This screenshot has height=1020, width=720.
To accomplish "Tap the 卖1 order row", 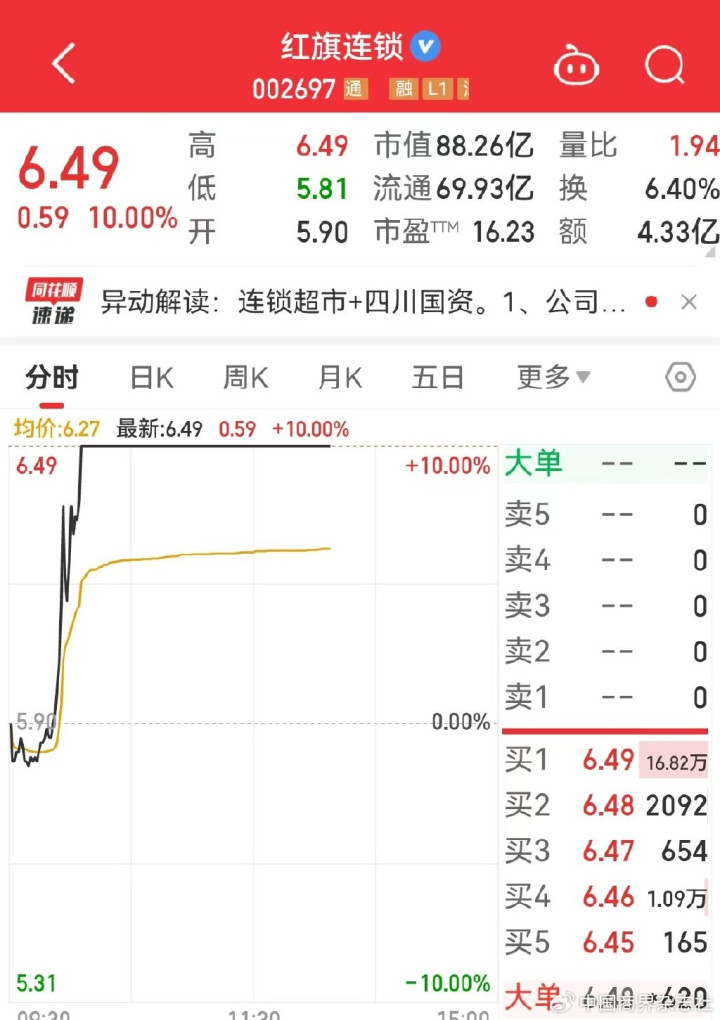I will tap(606, 697).
